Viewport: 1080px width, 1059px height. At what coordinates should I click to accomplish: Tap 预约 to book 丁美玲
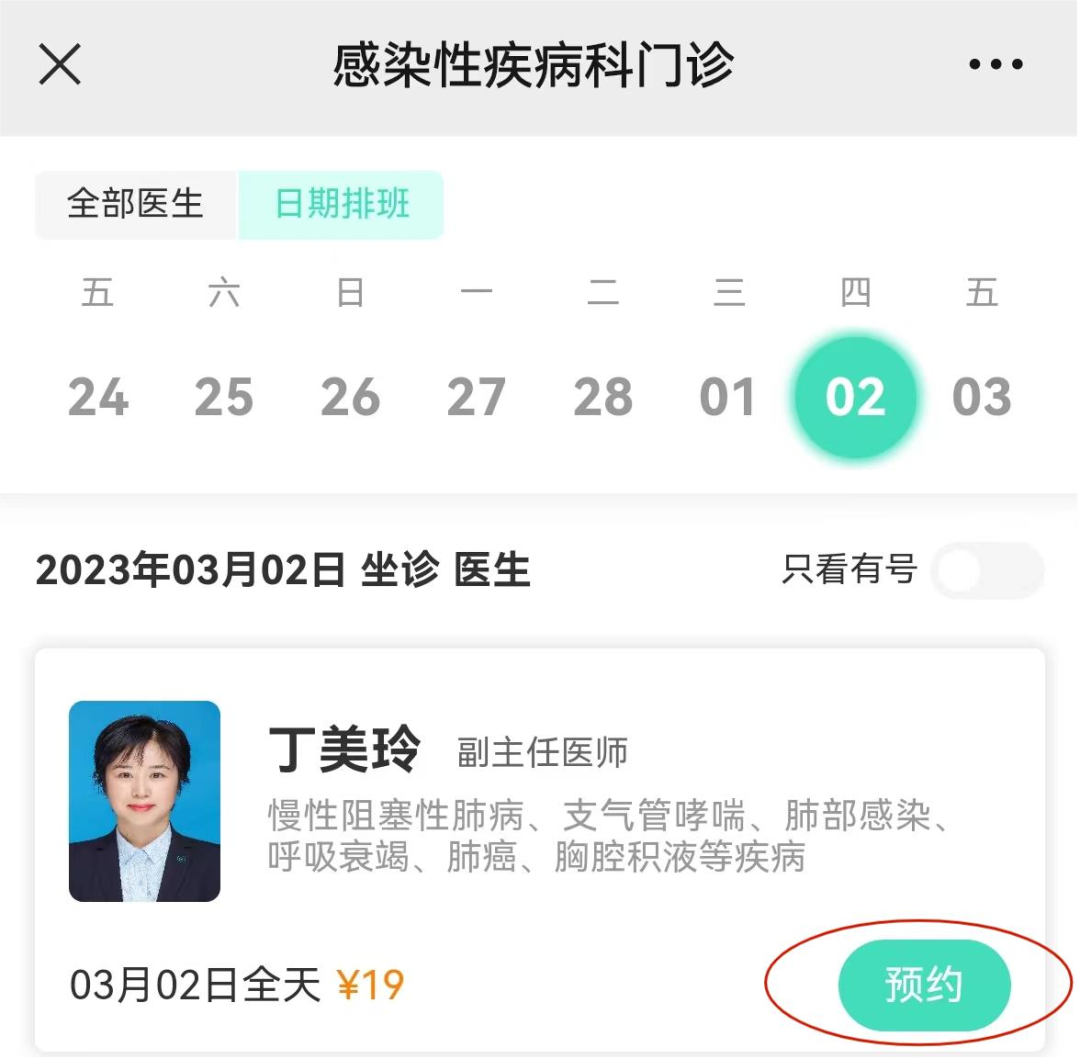pos(924,985)
